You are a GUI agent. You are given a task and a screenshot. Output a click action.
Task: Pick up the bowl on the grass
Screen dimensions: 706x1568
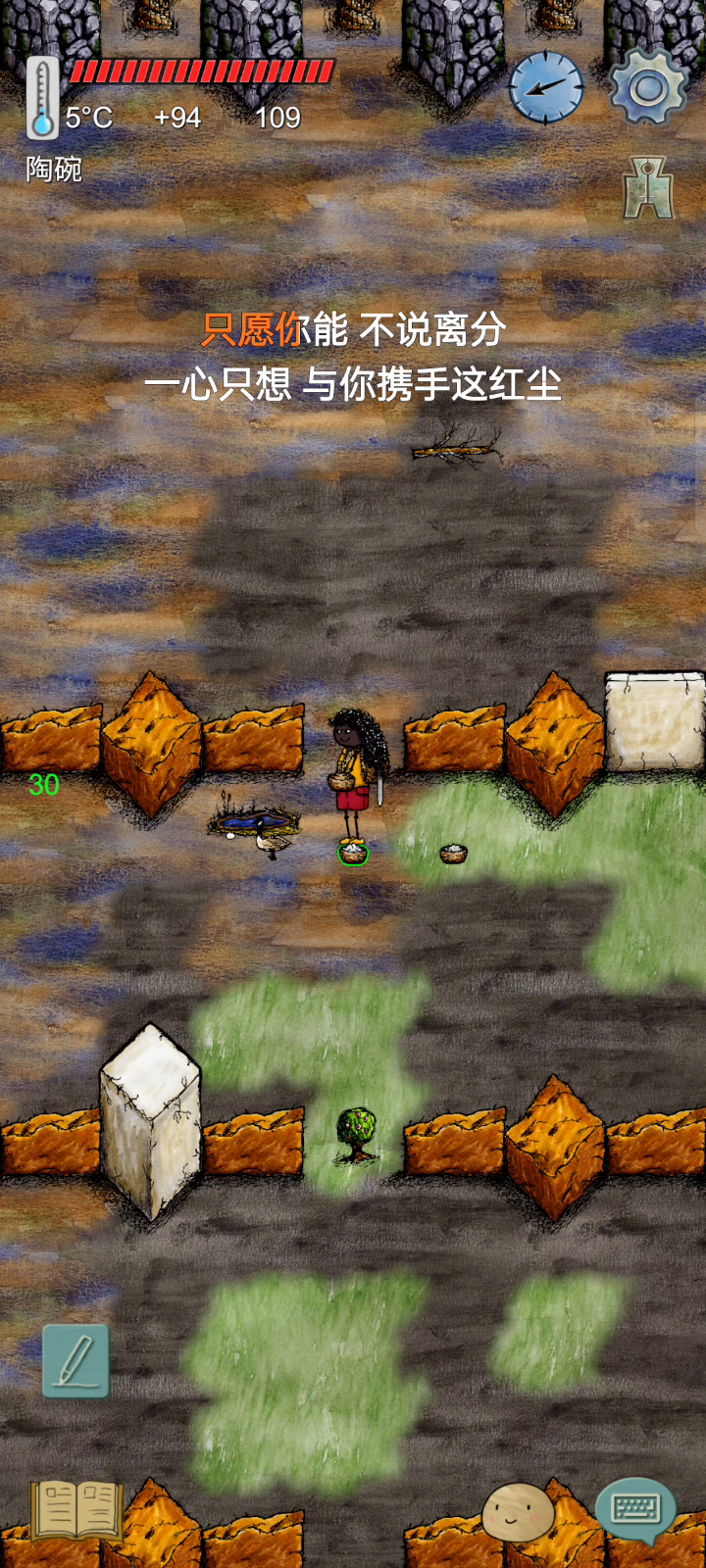point(453,854)
